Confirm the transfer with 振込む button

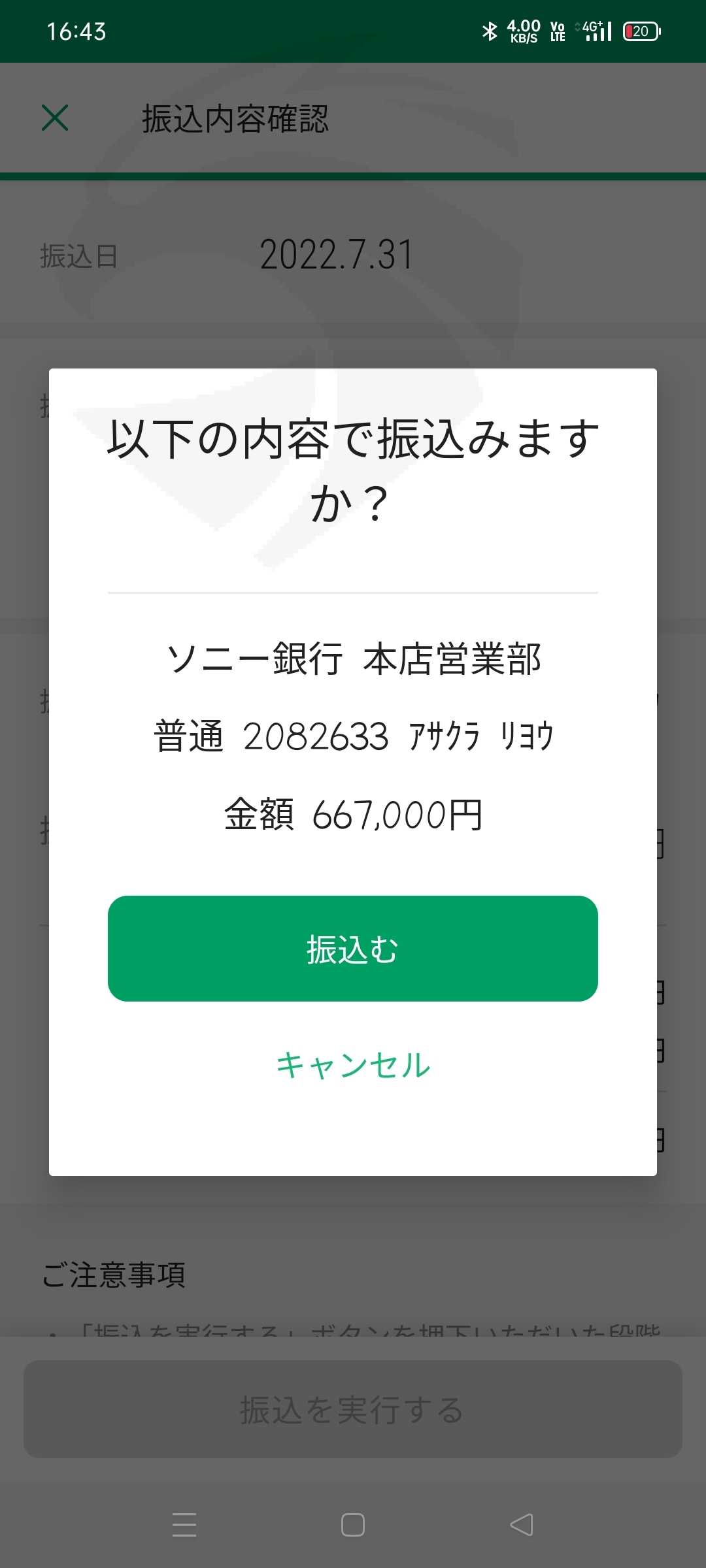353,948
